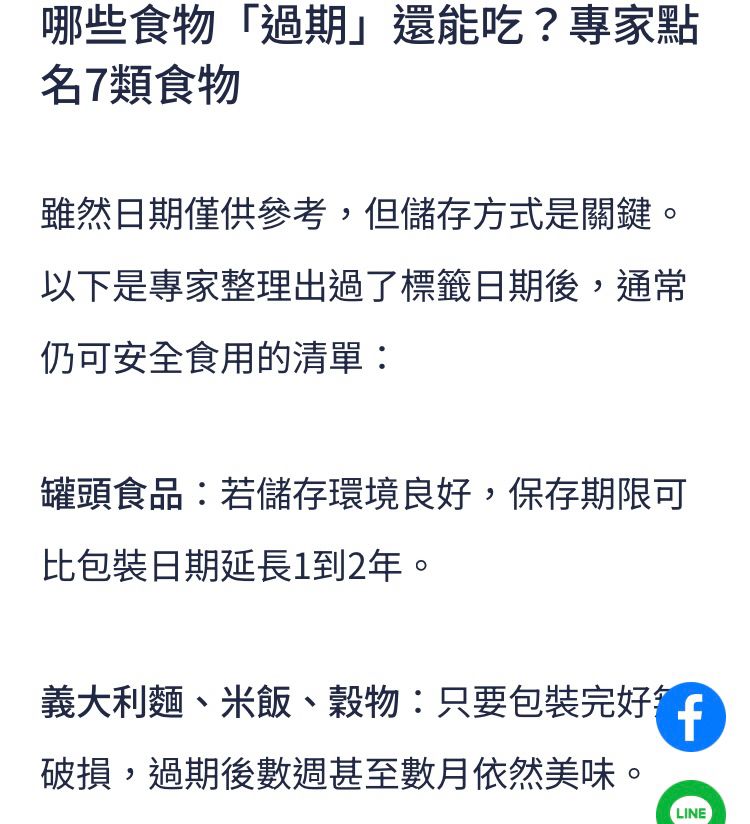Share this article to Facebook
The image size is (750, 824).
[690, 717]
